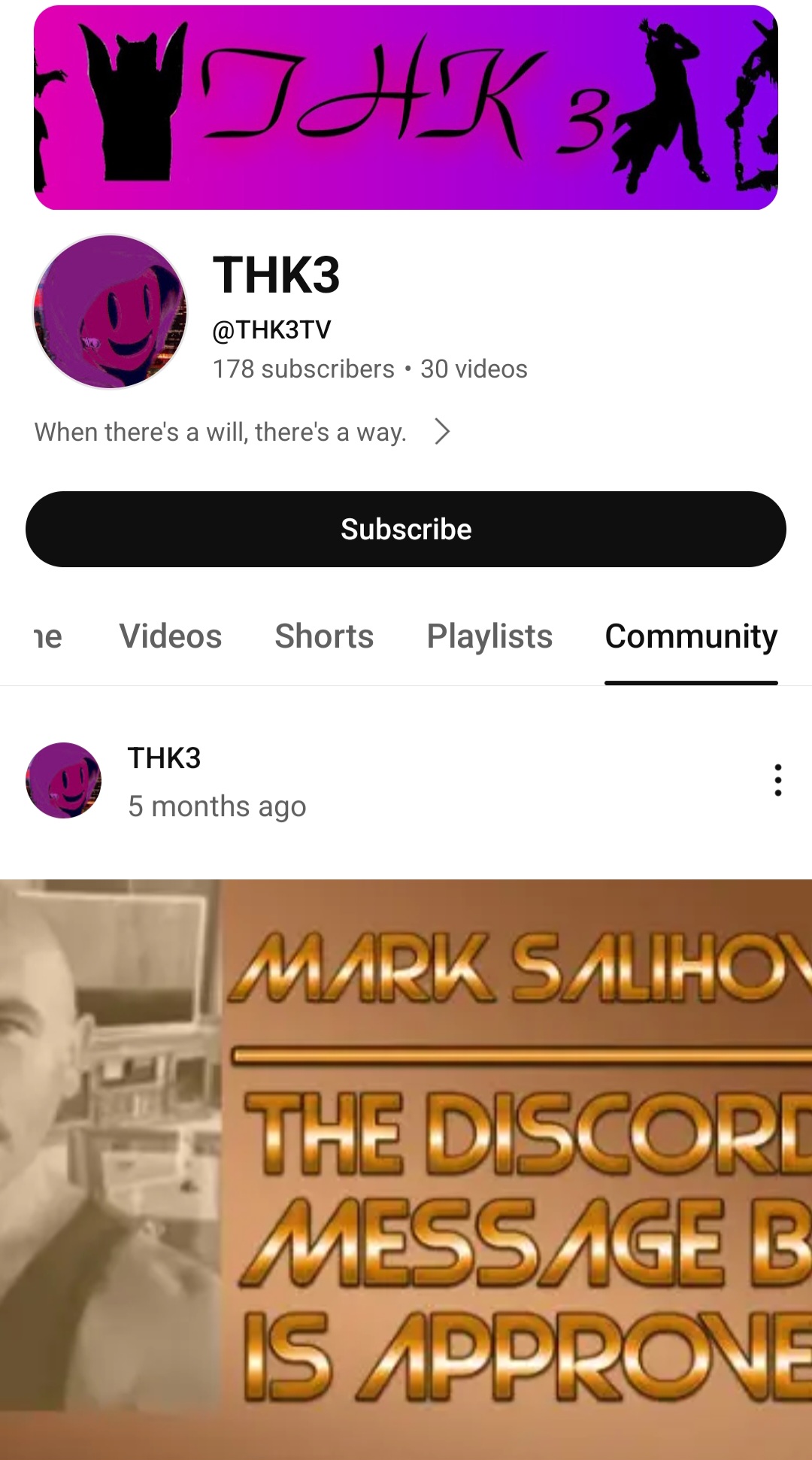812x1460 pixels.
Task: Switch to the Shorts tab
Action: 324,636
